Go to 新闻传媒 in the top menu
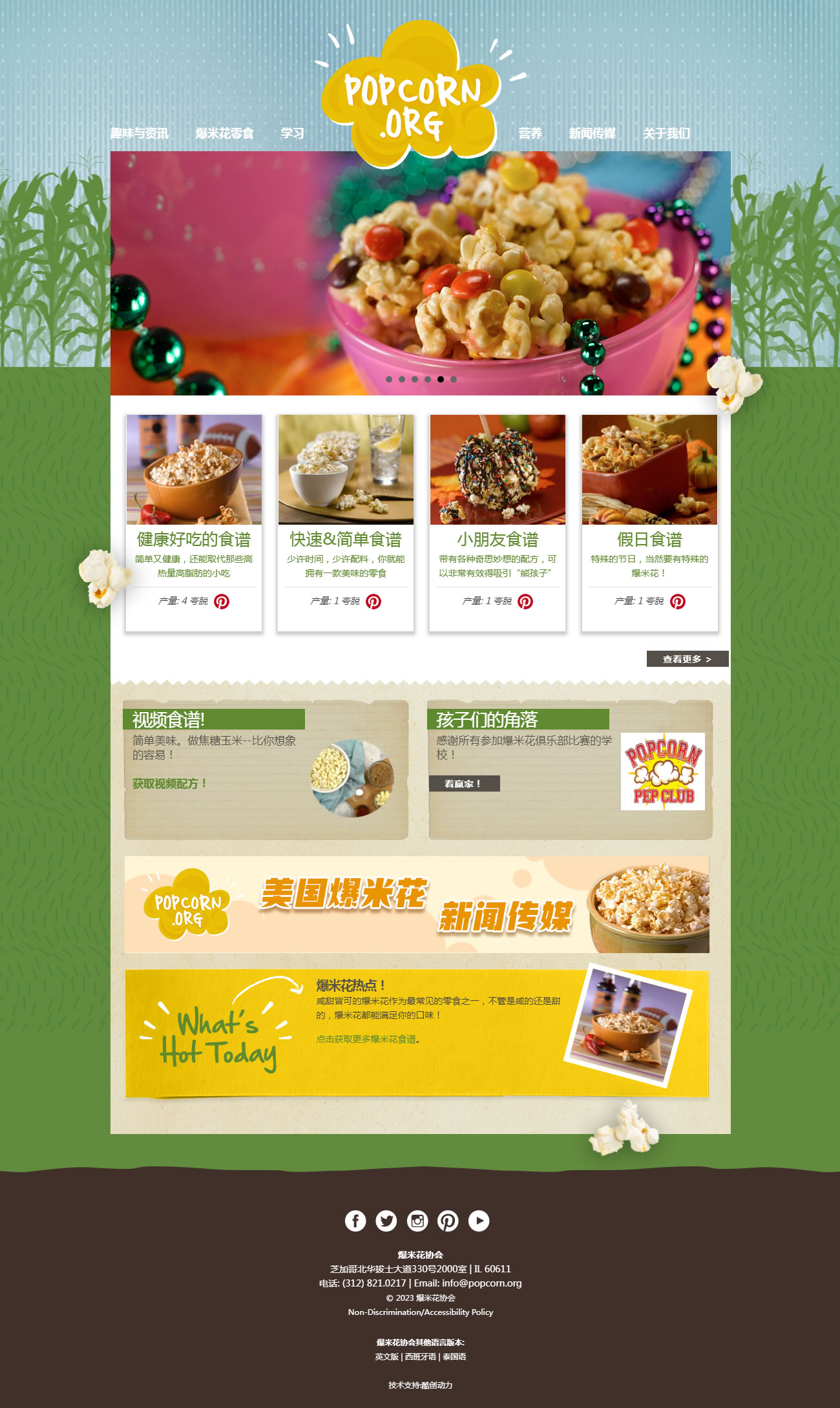 tap(592, 133)
